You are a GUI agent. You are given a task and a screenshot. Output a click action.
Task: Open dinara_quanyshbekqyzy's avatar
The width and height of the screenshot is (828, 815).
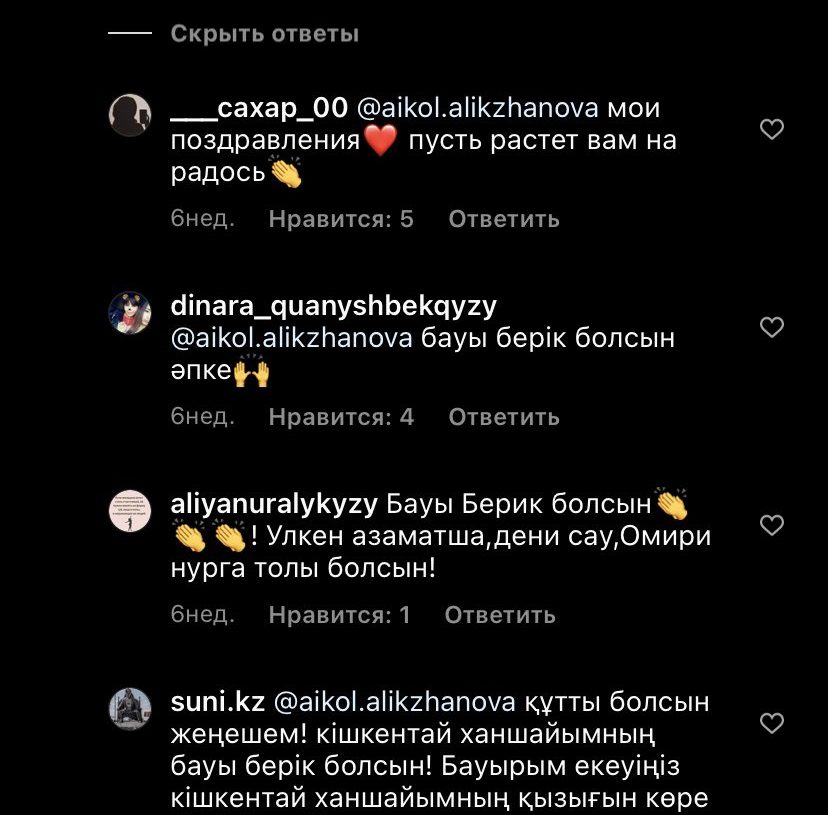[129, 313]
